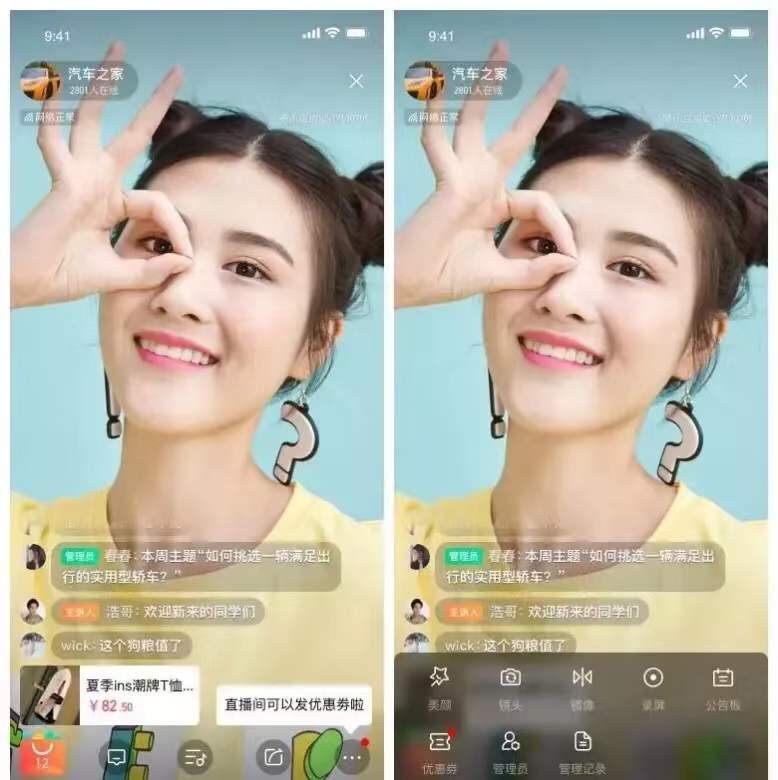Open the 公告板 notice board
Screen dimensions: 778x780
723,687
